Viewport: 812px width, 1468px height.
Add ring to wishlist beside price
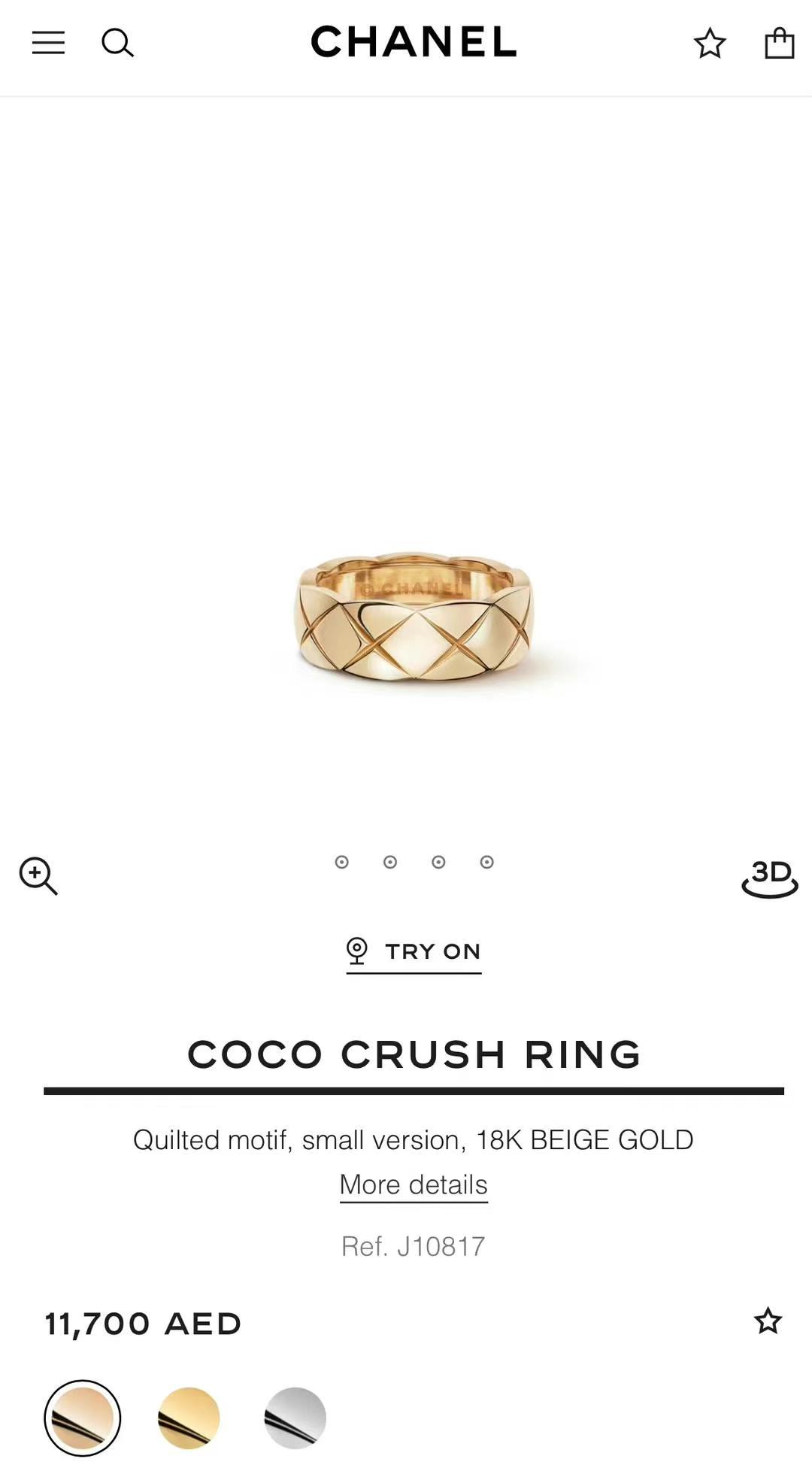(x=768, y=1321)
